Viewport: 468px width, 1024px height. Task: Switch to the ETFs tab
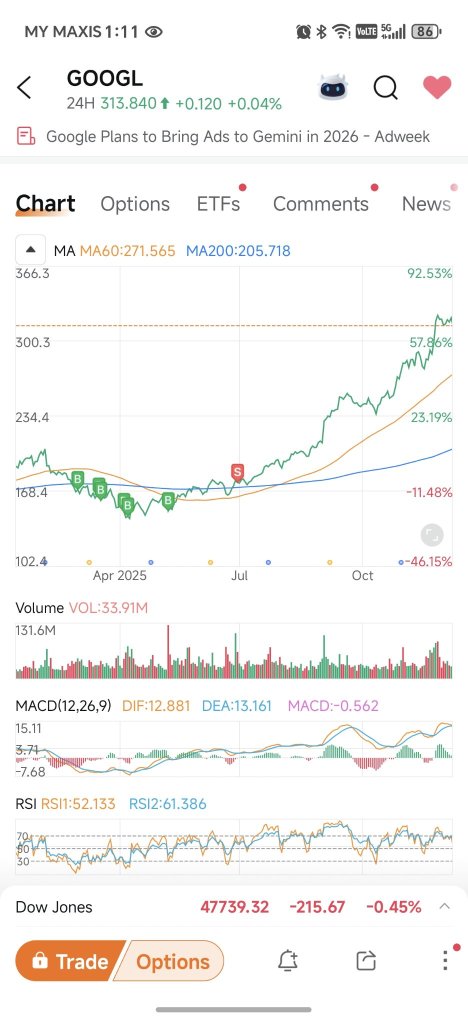tap(218, 204)
